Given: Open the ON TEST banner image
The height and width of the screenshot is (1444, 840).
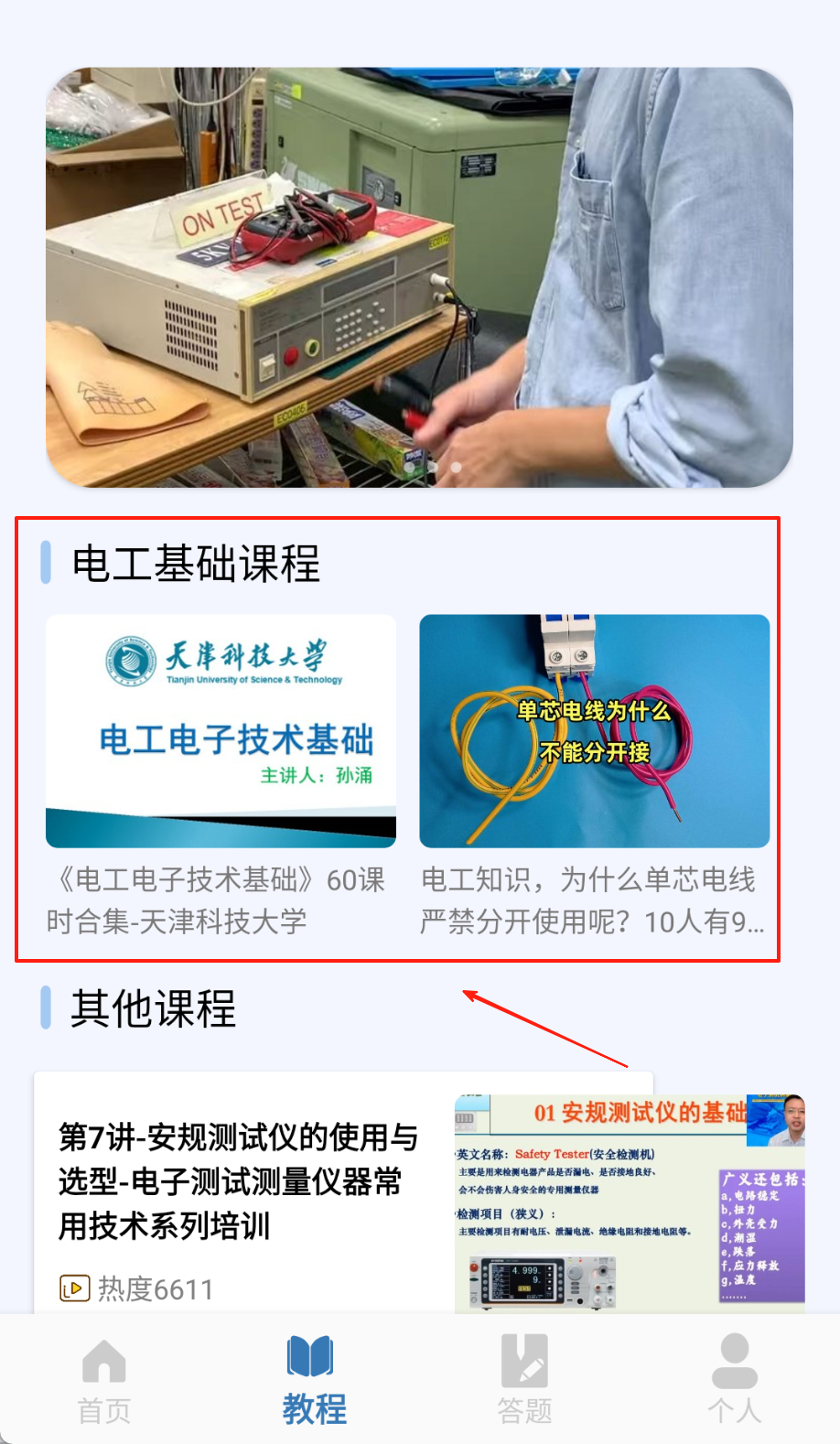Looking at the screenshot, I should (419, 276).
